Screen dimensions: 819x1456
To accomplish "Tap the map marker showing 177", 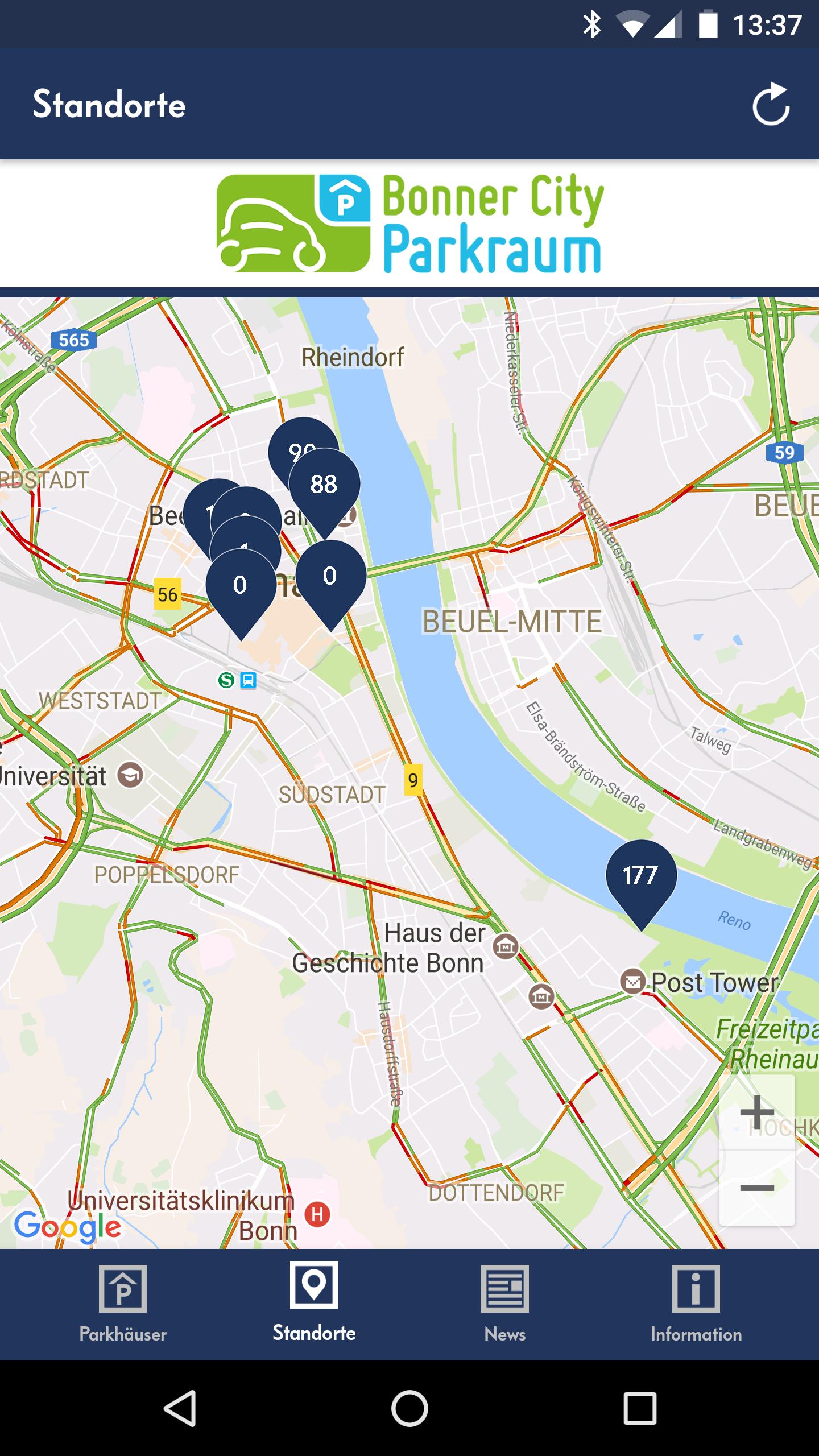I will 641,876.
